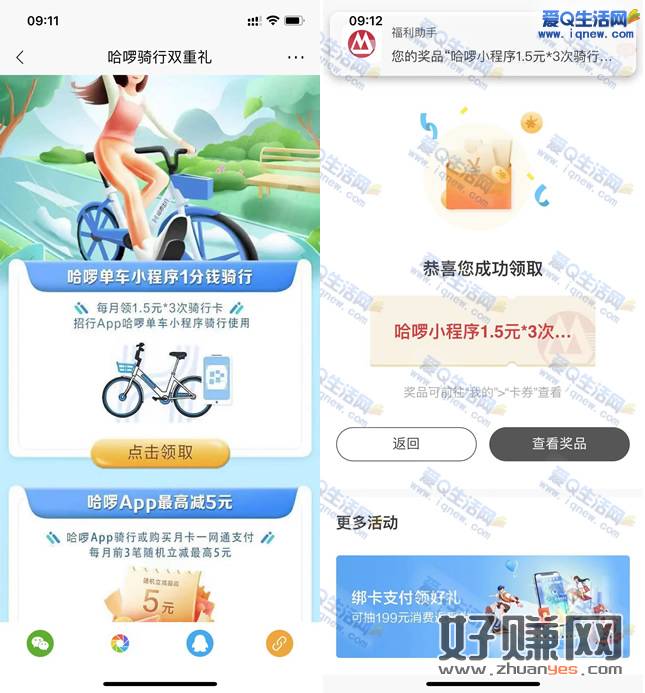This screenshot has height=693, width=645.
Task: View the prize via 查看奖品
Action: [x=559, y=444]
